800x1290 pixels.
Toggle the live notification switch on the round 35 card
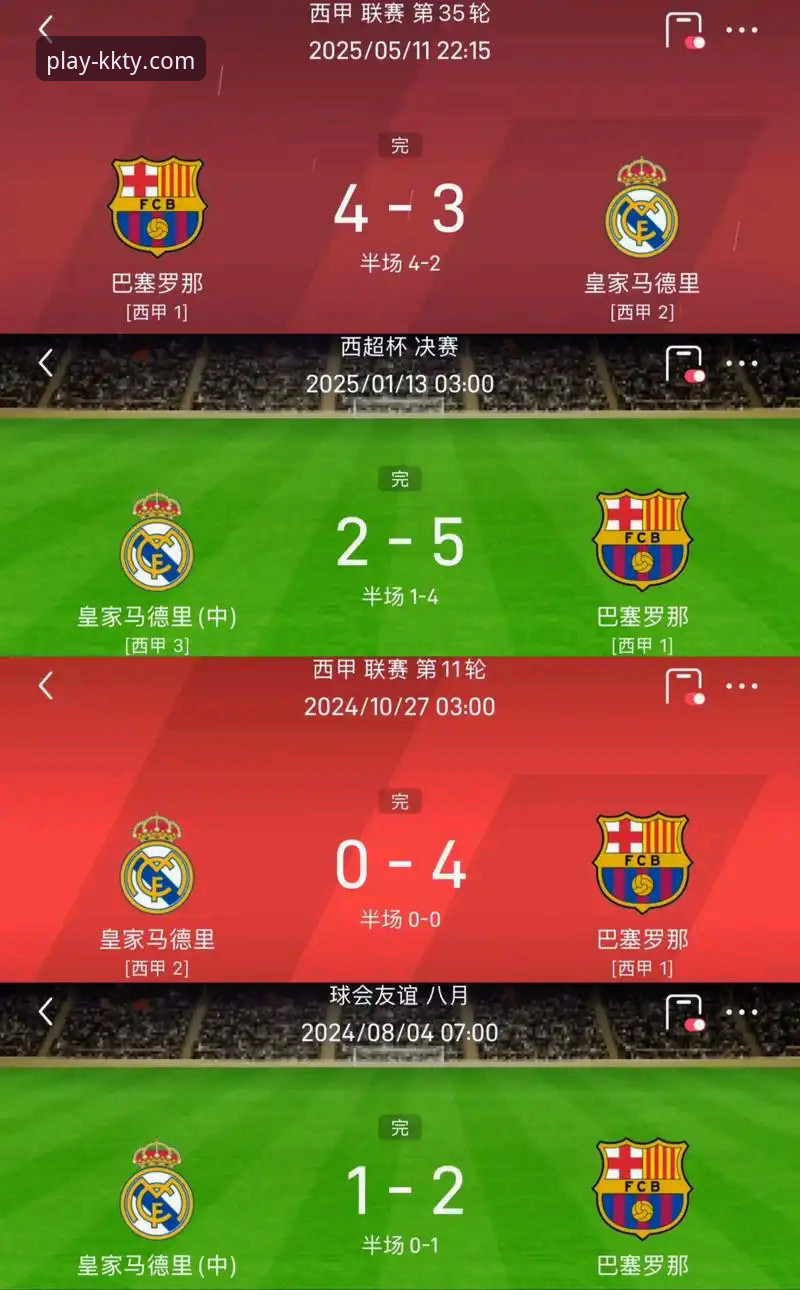coord(683,30)
